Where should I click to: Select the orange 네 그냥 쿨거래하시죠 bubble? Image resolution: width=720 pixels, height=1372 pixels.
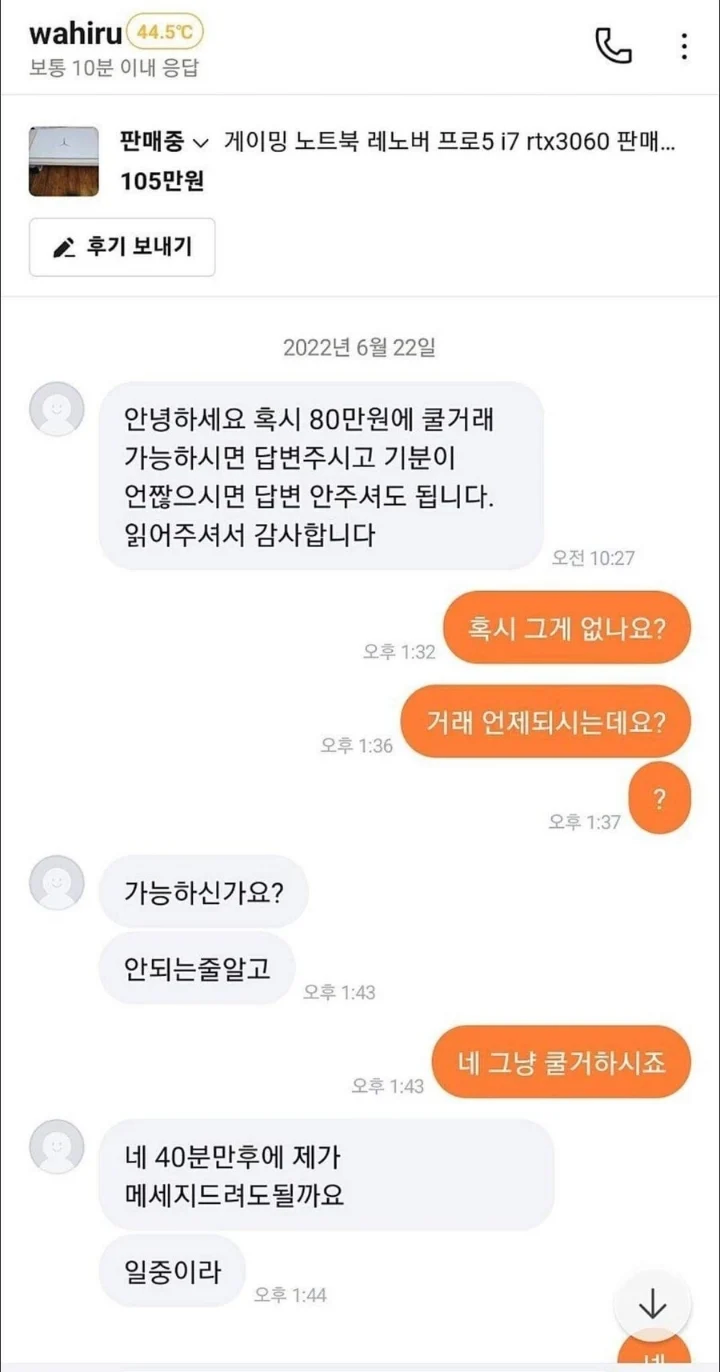(561, 1063)
